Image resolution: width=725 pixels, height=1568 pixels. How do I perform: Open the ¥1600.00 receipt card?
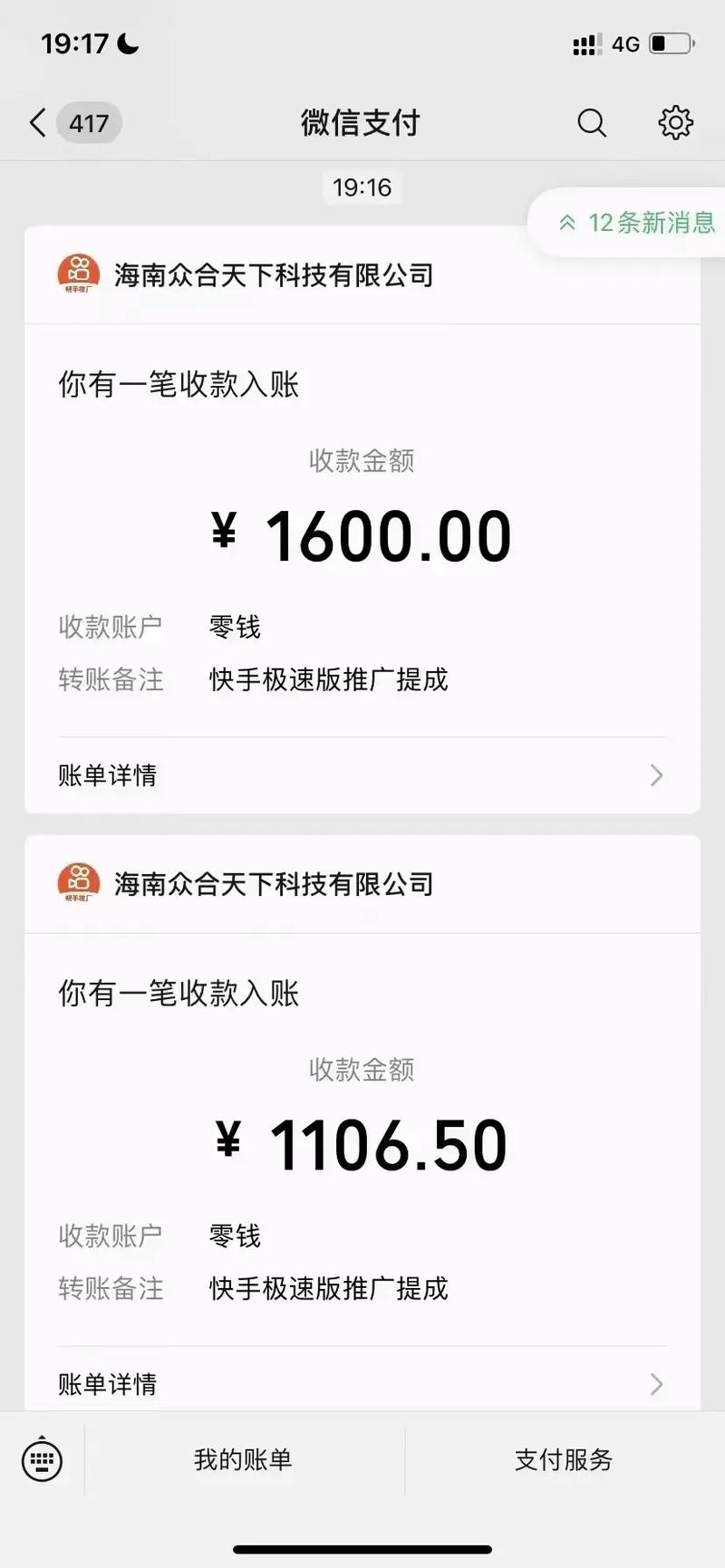click(x=362, y=520)
